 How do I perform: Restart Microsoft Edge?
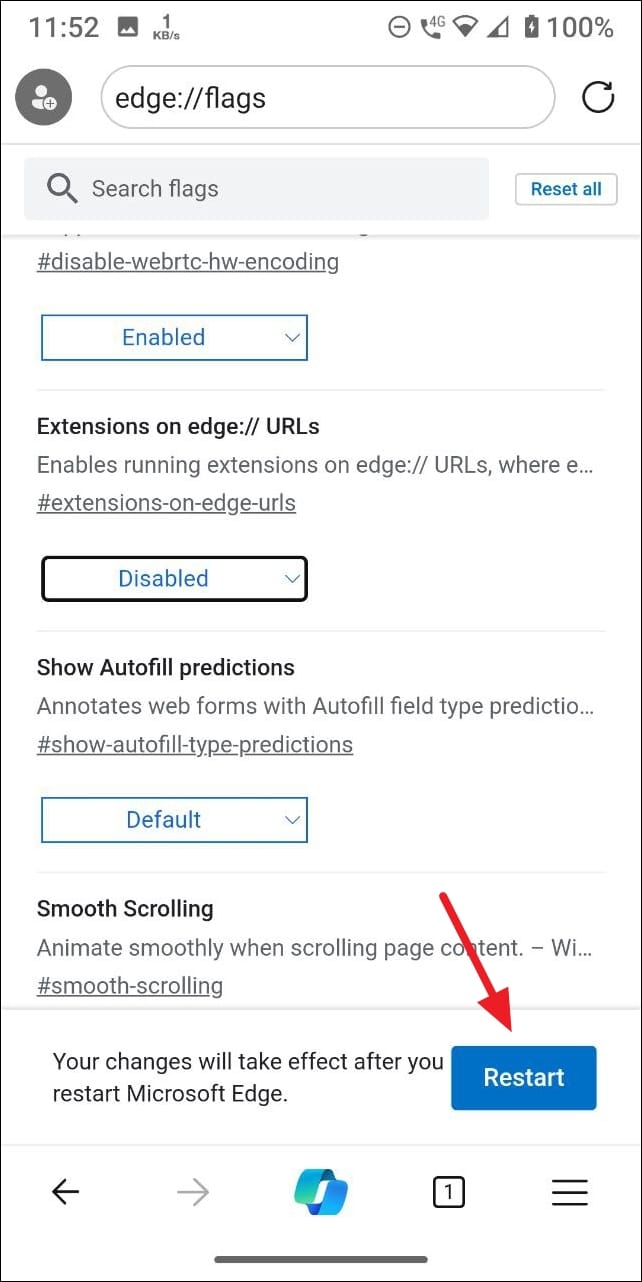click(524, 1078)
